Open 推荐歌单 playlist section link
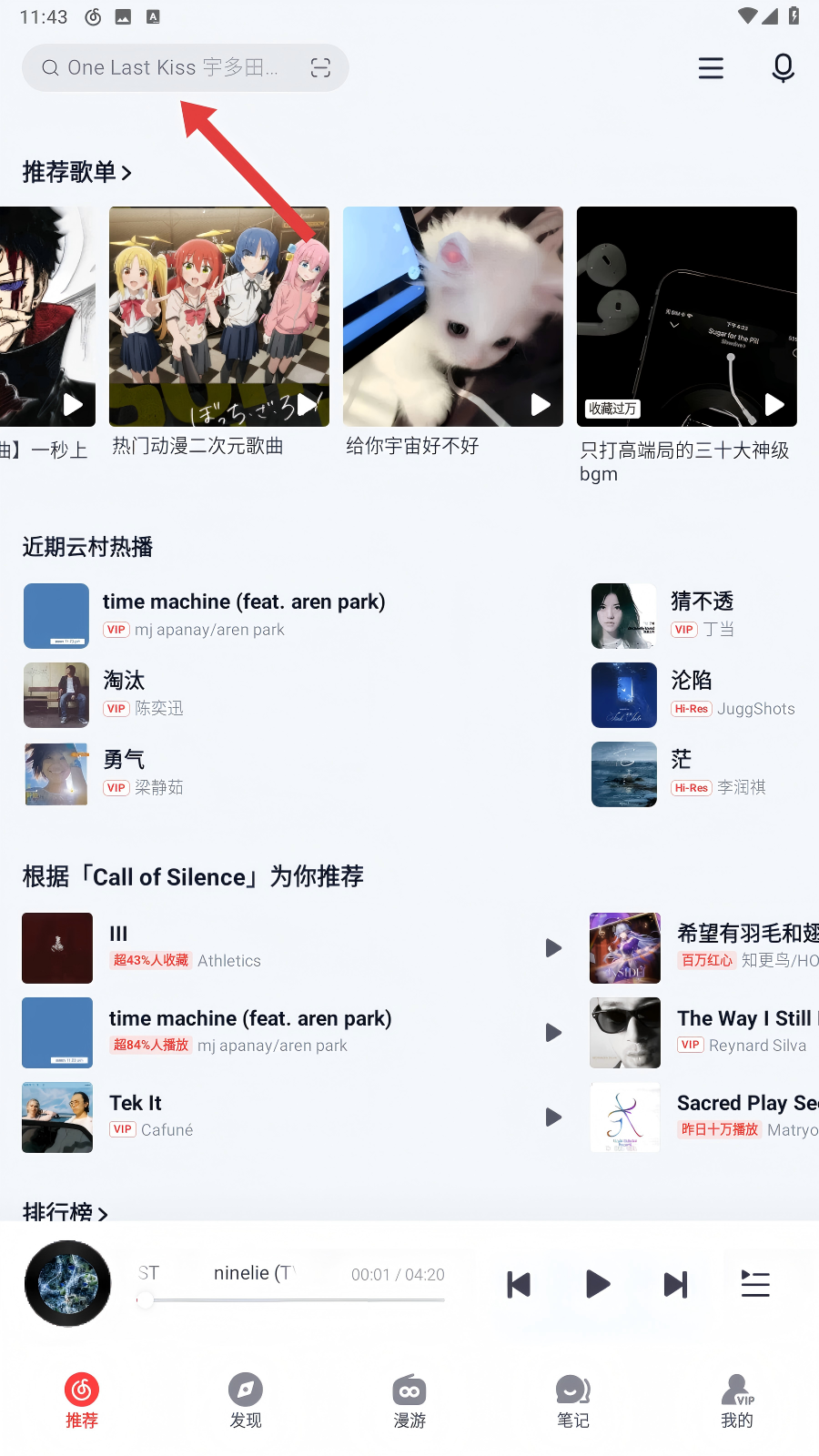This screenshot has height=1456, width=819. 77,172
